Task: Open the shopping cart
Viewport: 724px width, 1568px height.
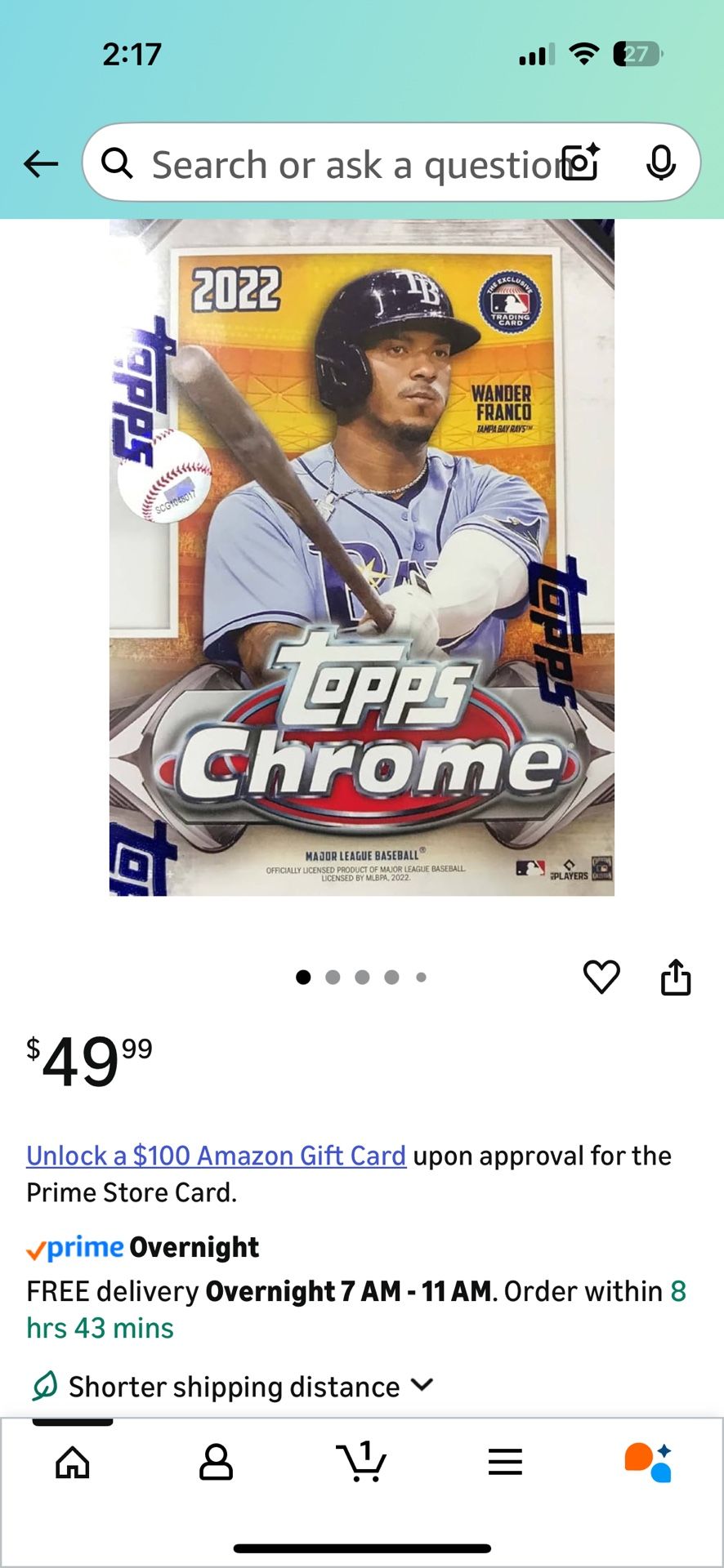Action: (x=361, y=1461)
